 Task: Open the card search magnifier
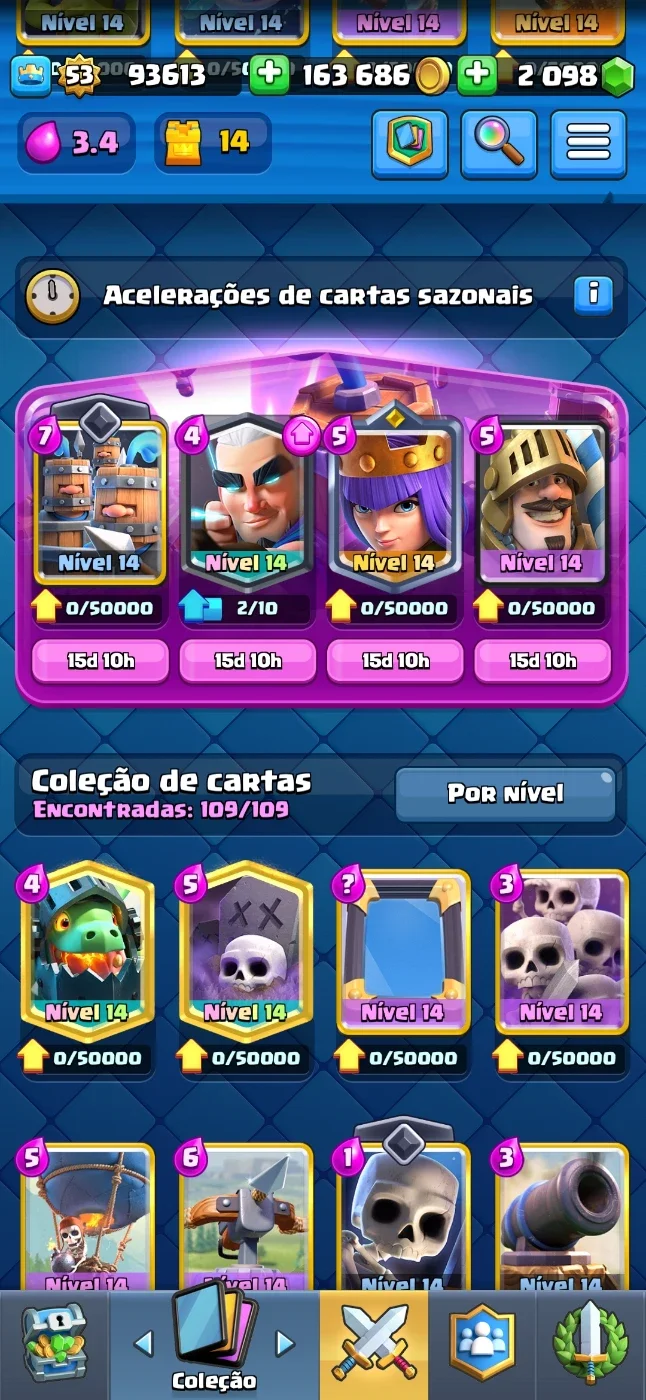pos(499,144)
